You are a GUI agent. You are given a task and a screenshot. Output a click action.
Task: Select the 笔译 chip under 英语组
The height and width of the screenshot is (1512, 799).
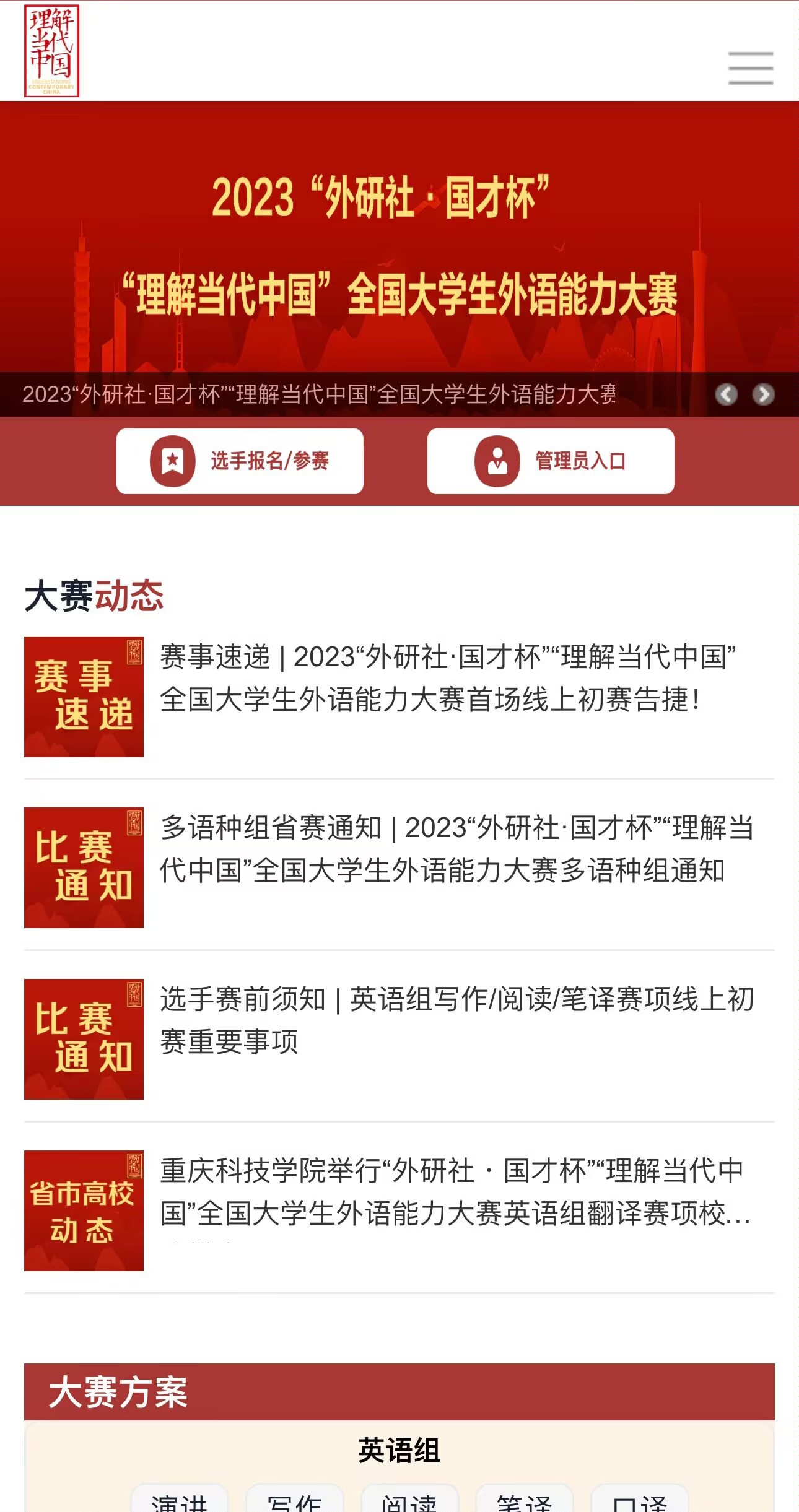click(x=525, y=1500)
